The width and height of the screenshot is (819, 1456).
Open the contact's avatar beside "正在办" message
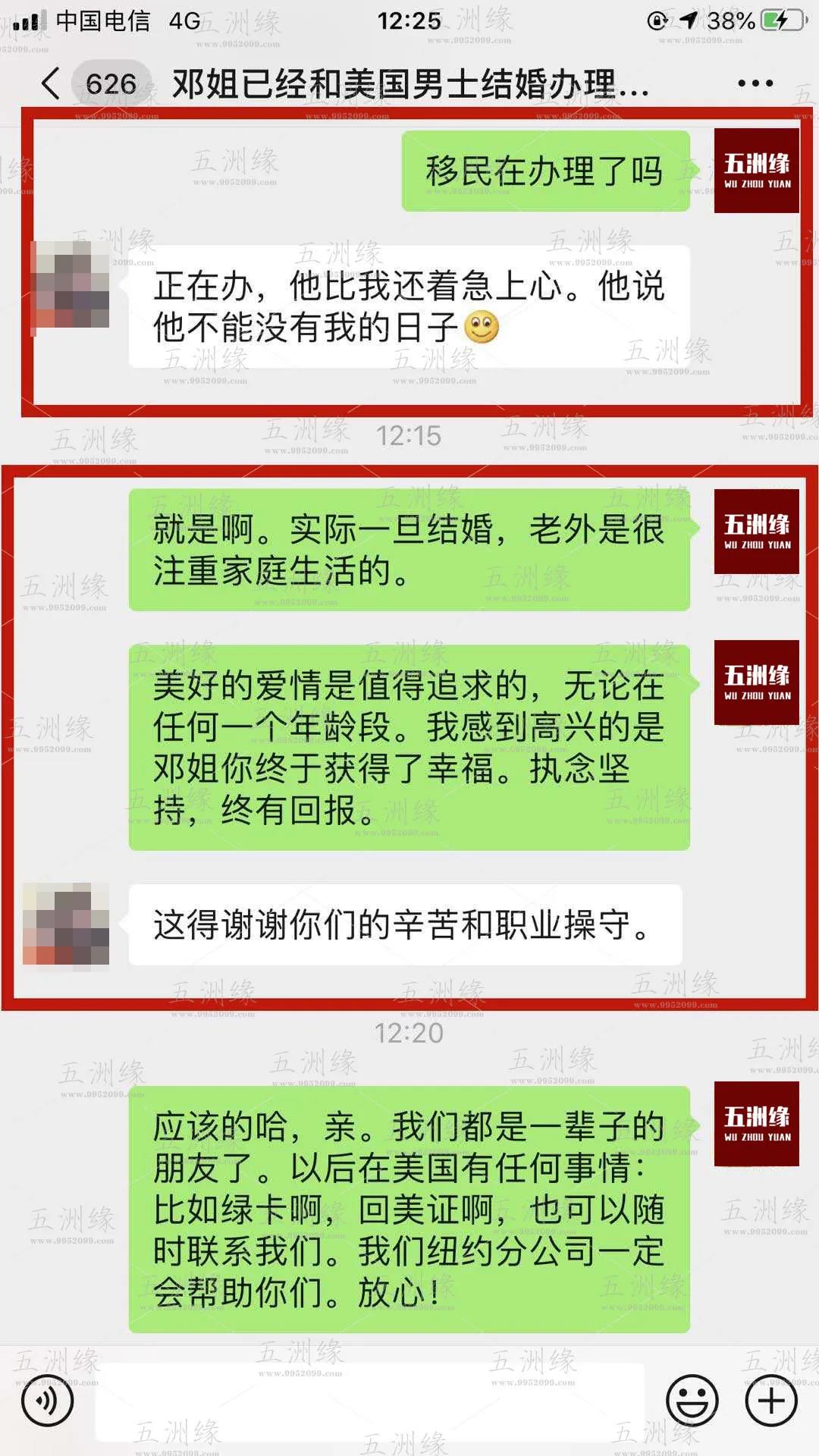tap(71, 284)
